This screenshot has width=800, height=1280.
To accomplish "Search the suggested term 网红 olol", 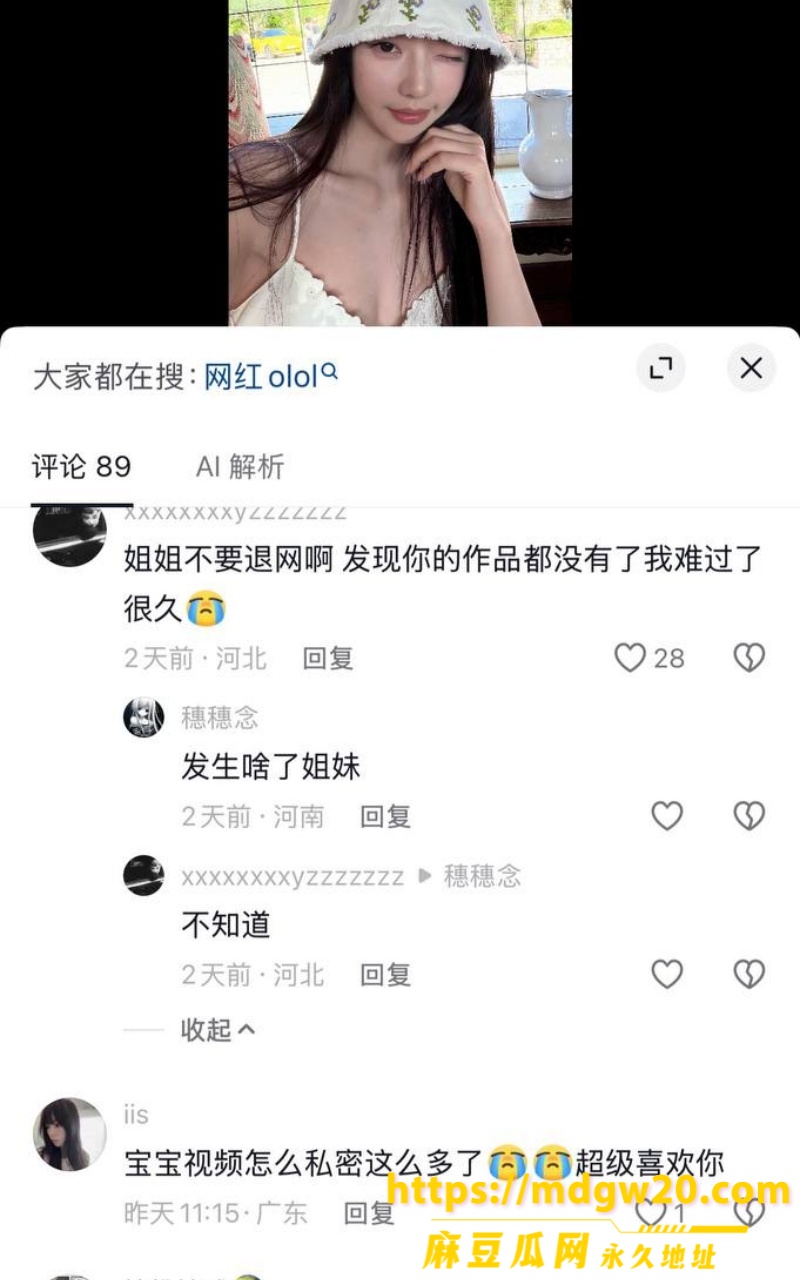I will (271, 377).
